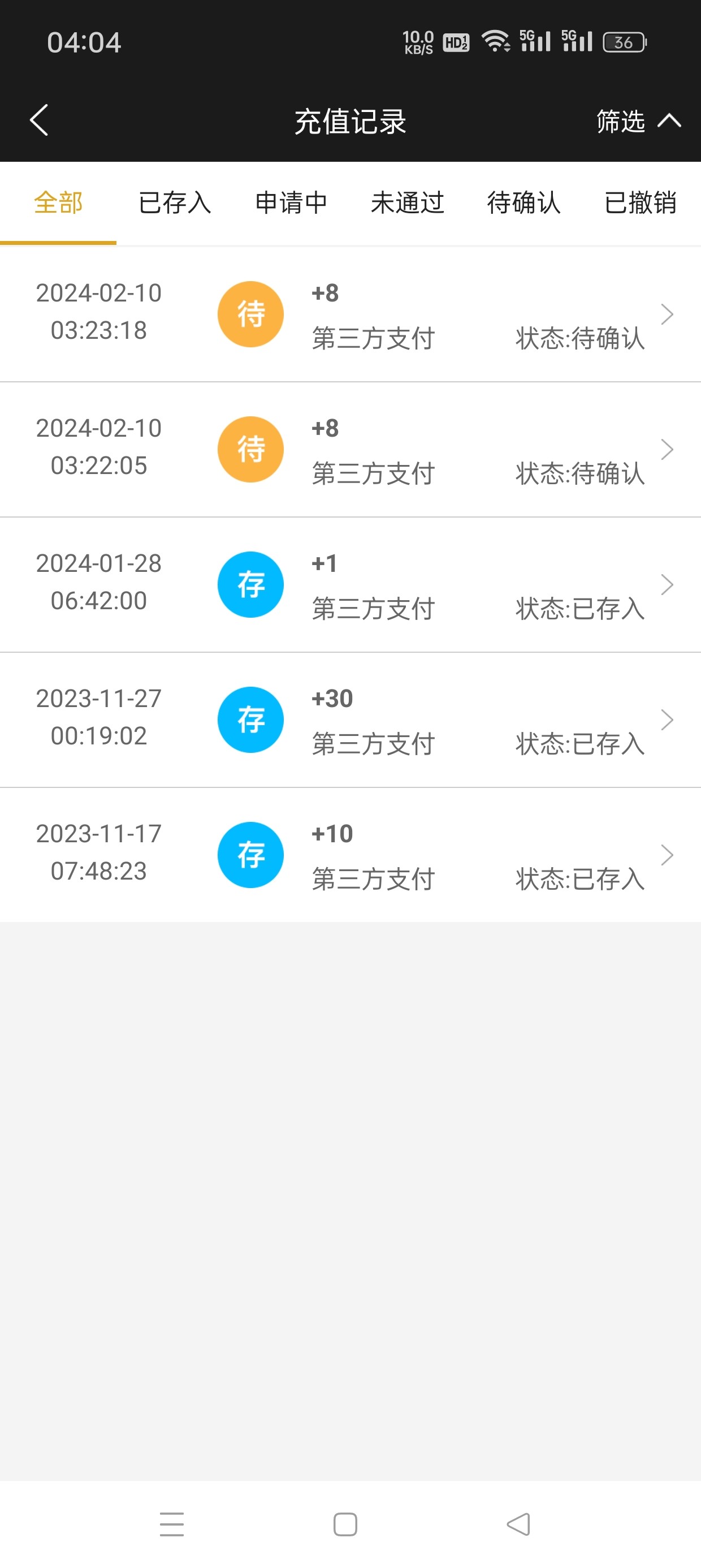Expand details of the 03:23:18 pending record
This screenshot has height=1568, width=701.
tap(668, 314)
